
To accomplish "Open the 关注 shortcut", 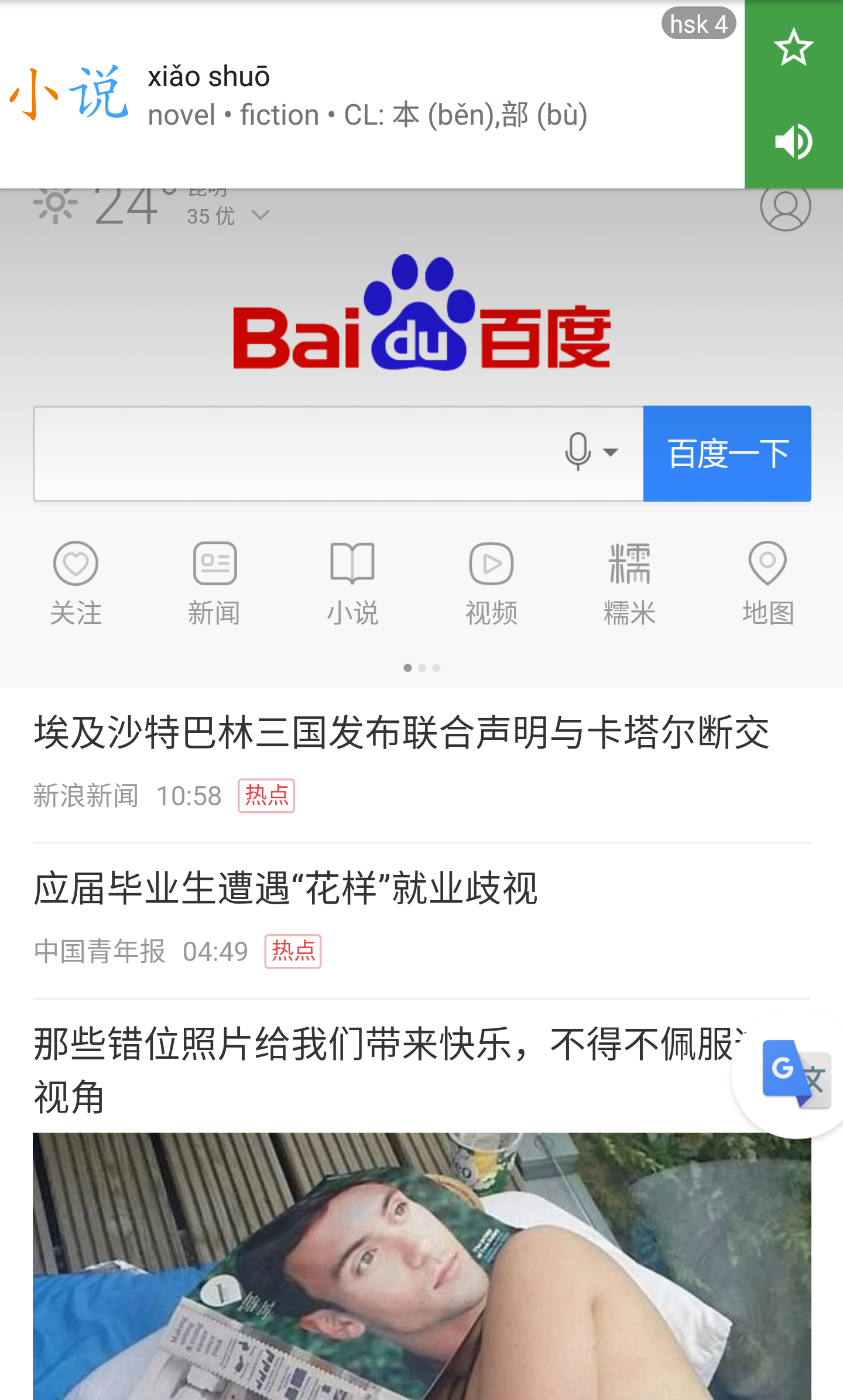I will point(76,583).
